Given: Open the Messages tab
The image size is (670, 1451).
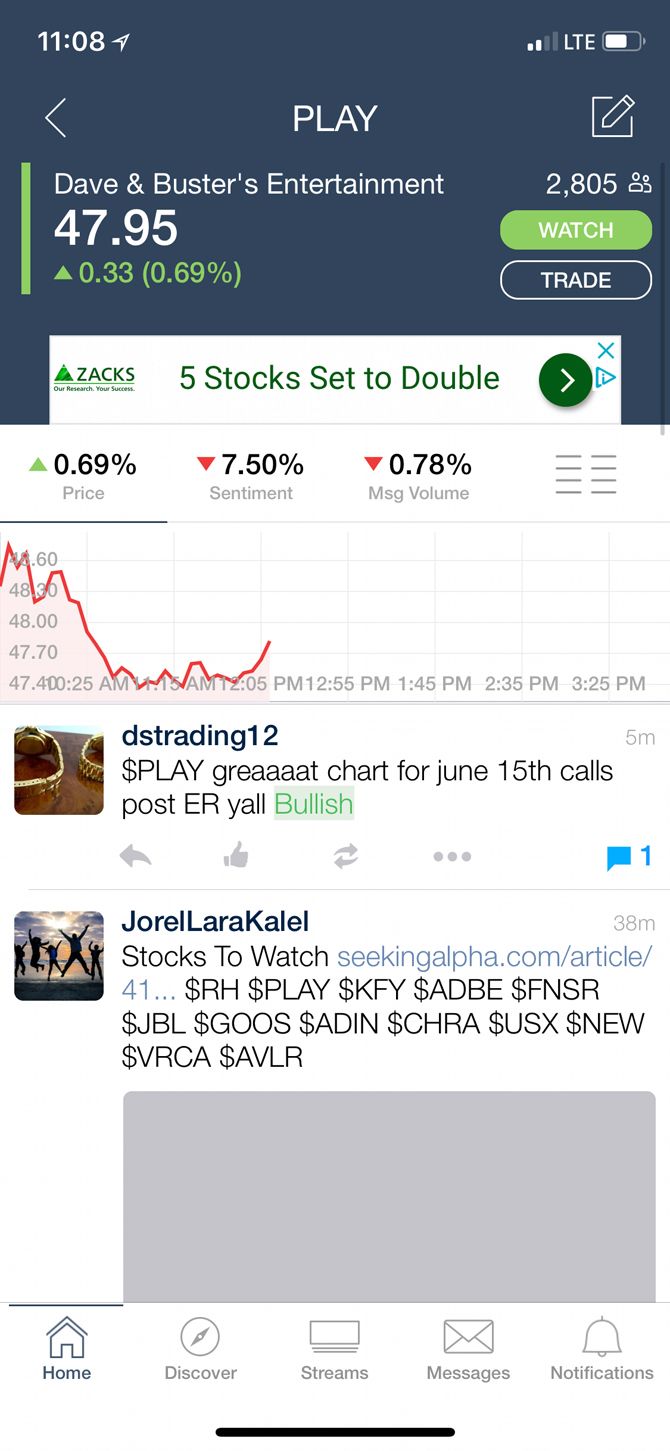Looking at the screenshot, I should click(x=468, y=1349).
